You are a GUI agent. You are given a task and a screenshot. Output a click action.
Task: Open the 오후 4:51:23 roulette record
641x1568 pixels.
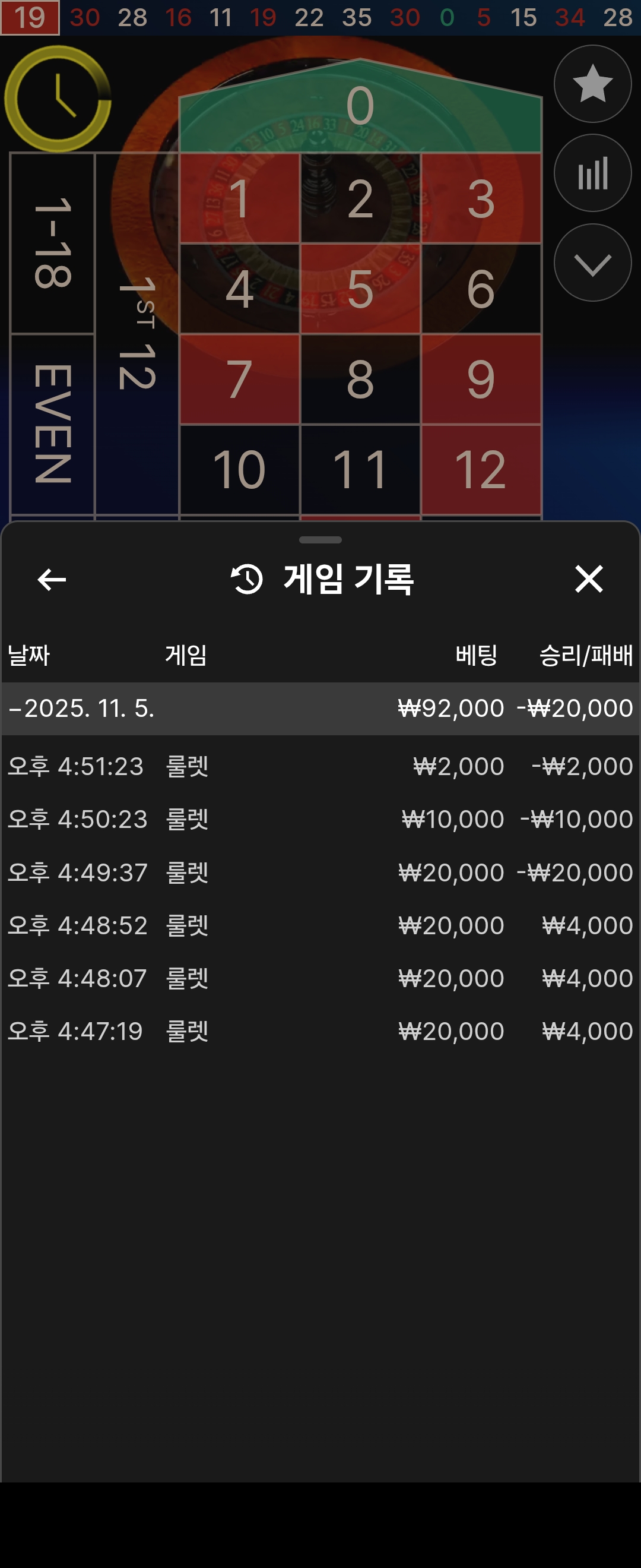click(320, 766)
